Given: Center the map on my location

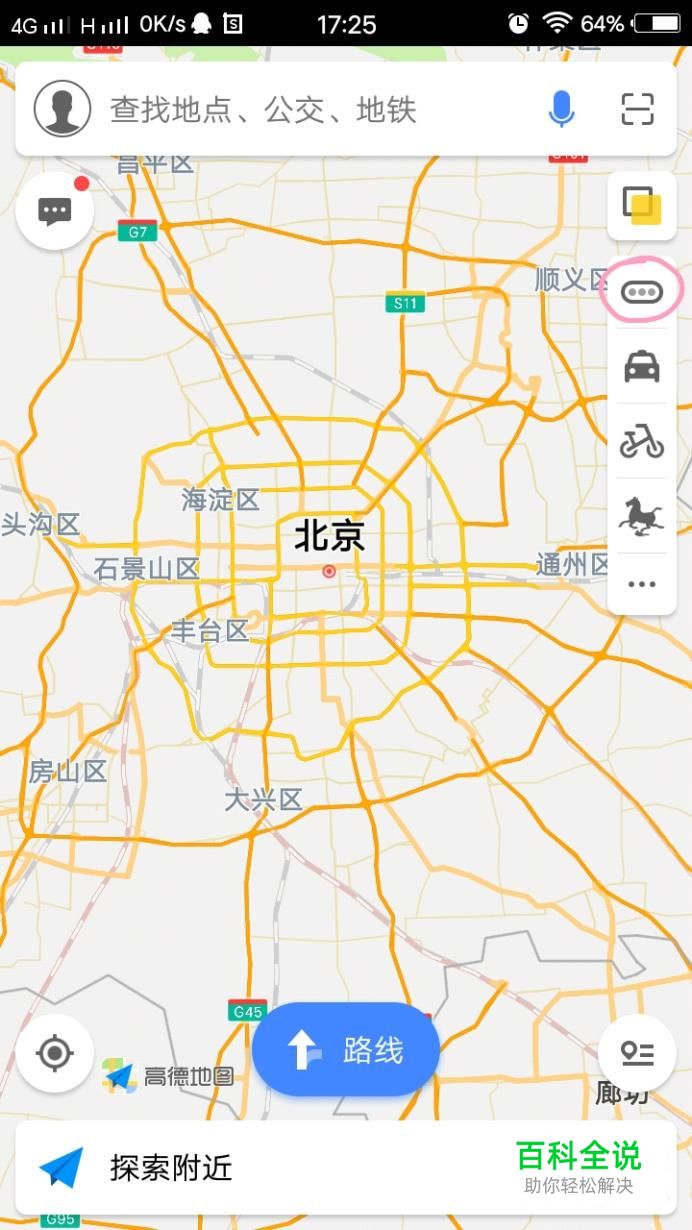Looking at the screenshot, I should tap(55, 1053).
